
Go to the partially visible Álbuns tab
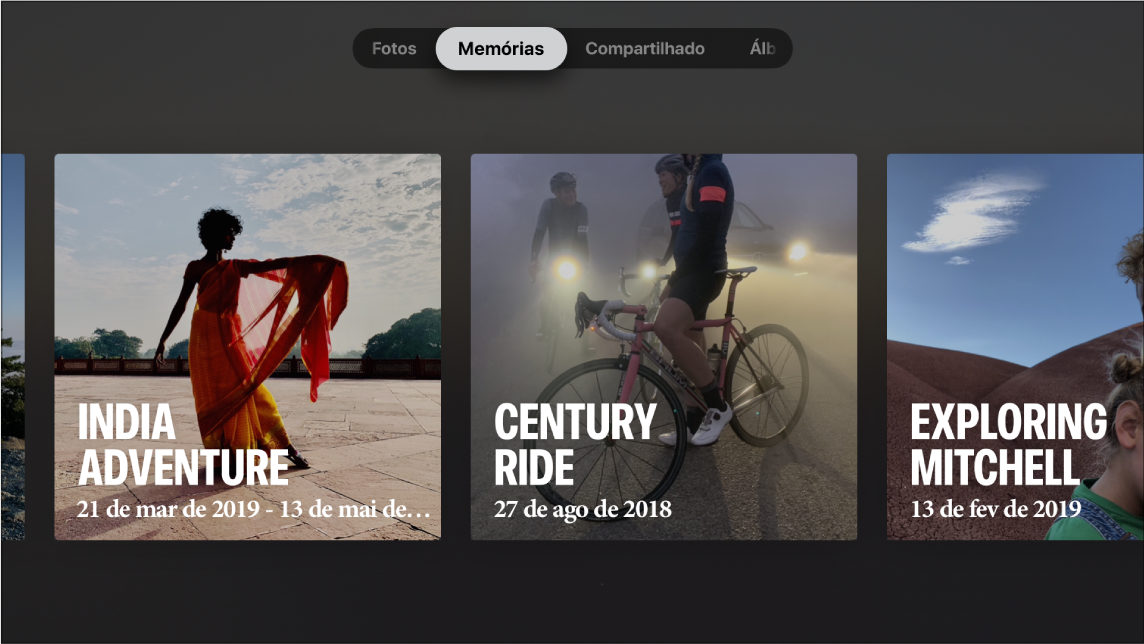click(x=764, y=48)
